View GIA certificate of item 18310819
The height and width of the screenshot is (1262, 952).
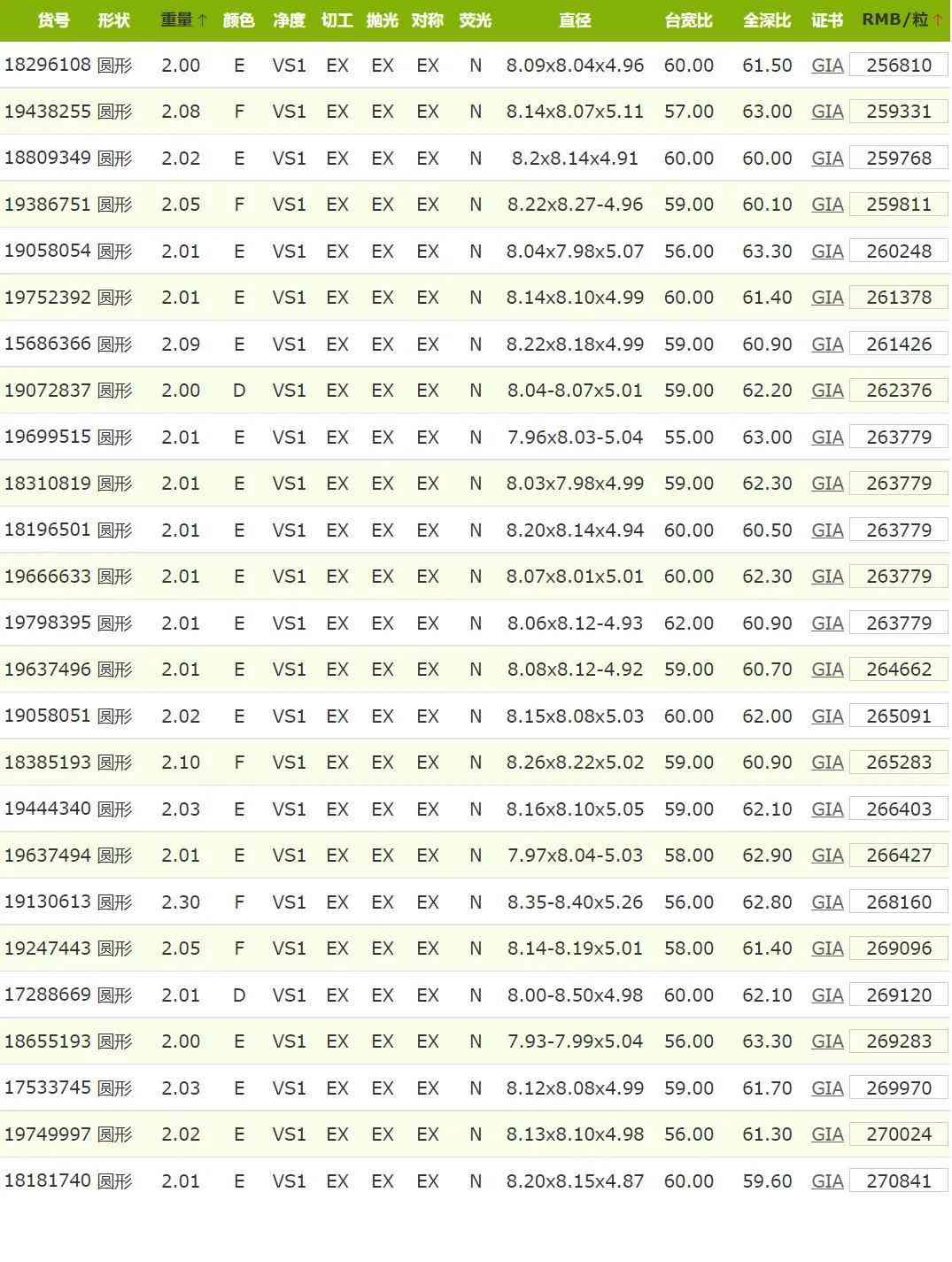pyautogui.click(x=826, y=484)
